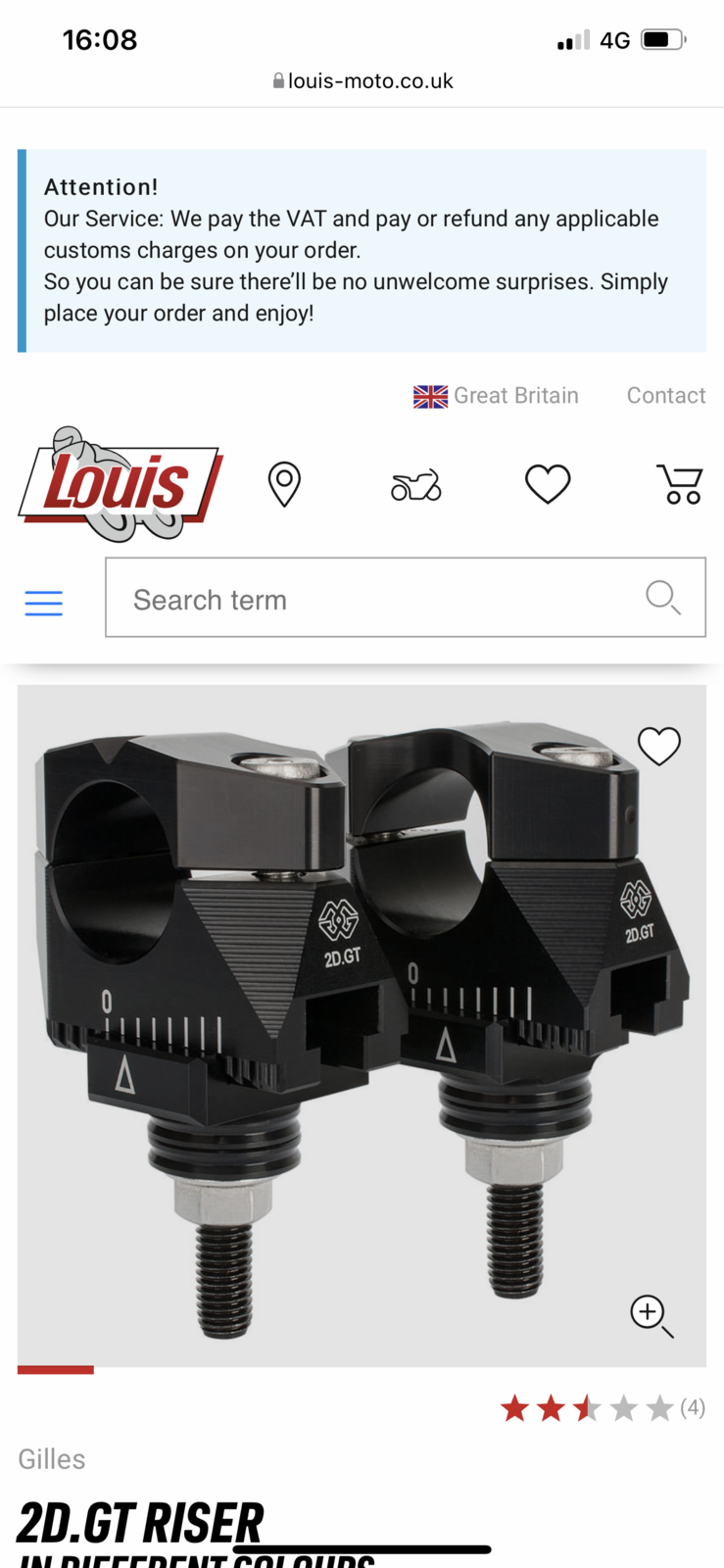This screenshot has height=1568, width=724.
Task: Select Great Britain country option
Action: coord(496,396)
